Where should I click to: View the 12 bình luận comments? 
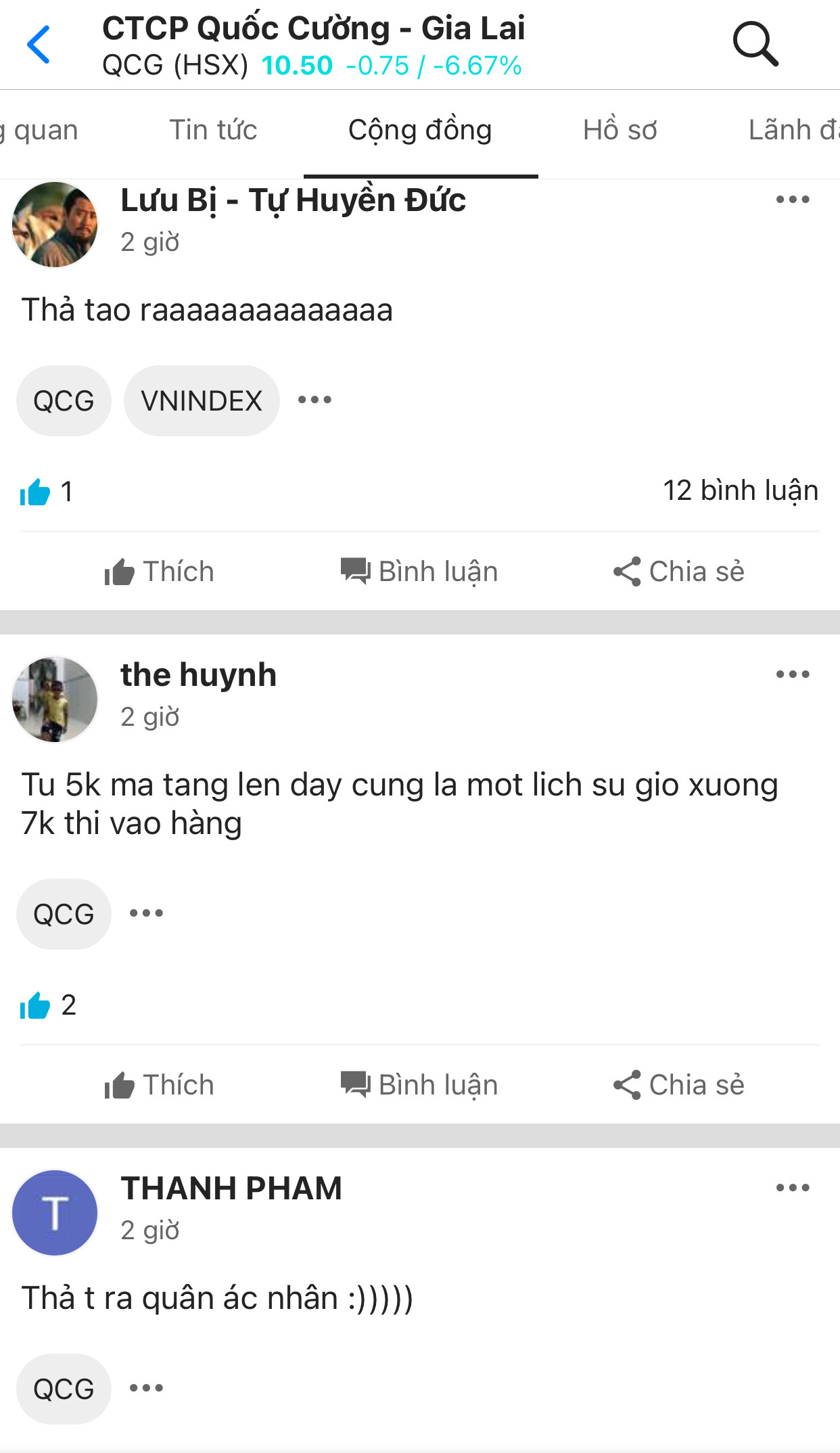point(740,490)
